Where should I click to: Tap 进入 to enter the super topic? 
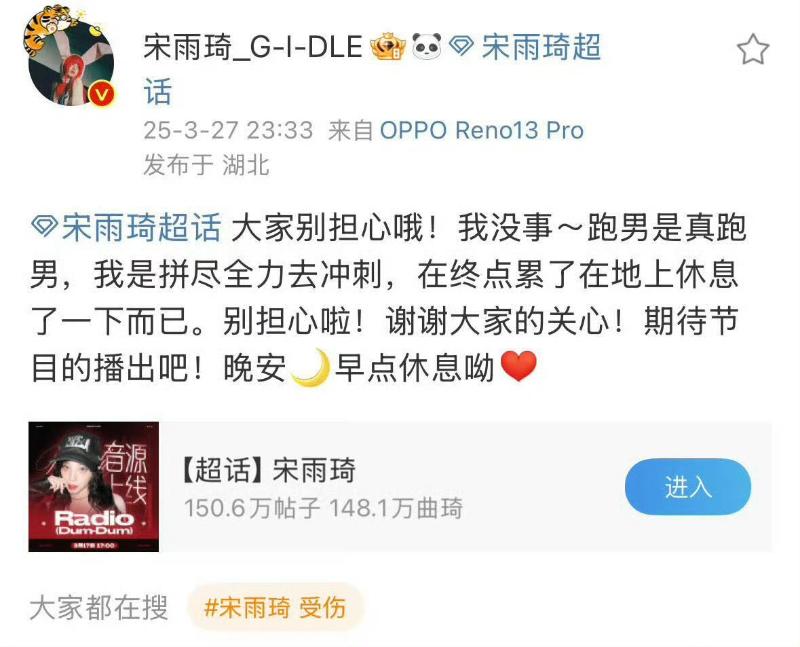point(687,487)
